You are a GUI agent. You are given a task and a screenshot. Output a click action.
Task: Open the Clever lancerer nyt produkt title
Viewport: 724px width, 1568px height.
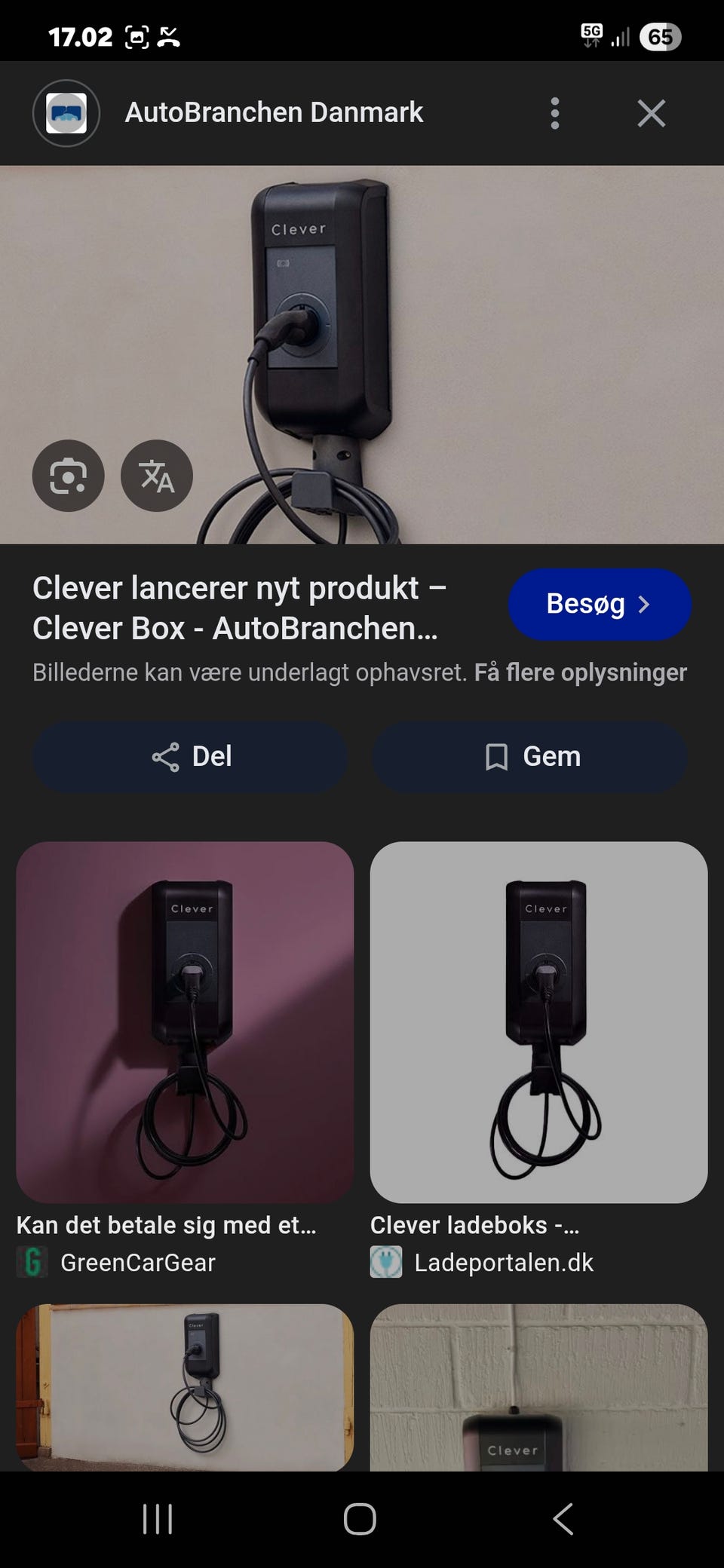(x=241, y=608)
